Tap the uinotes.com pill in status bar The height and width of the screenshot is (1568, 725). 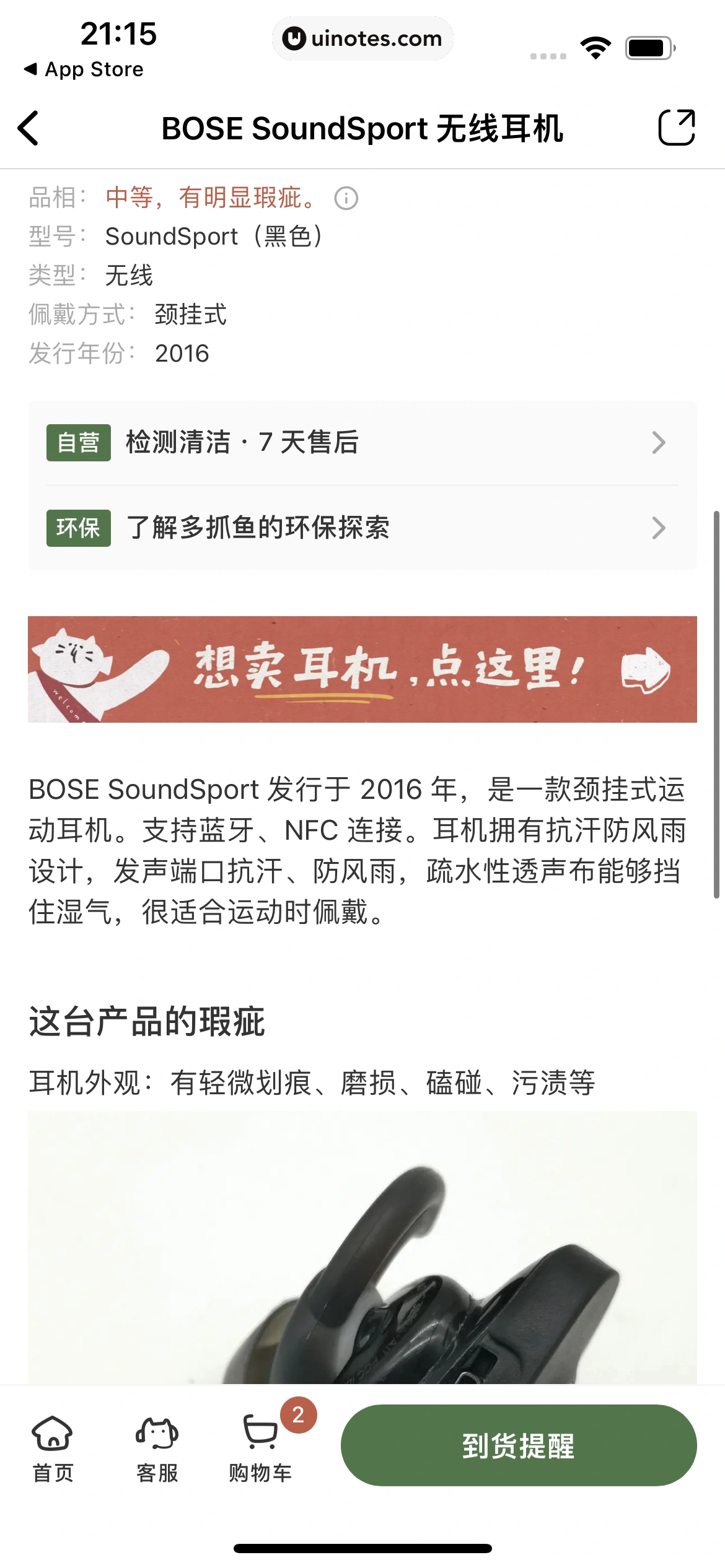click(x=362, y=38)
